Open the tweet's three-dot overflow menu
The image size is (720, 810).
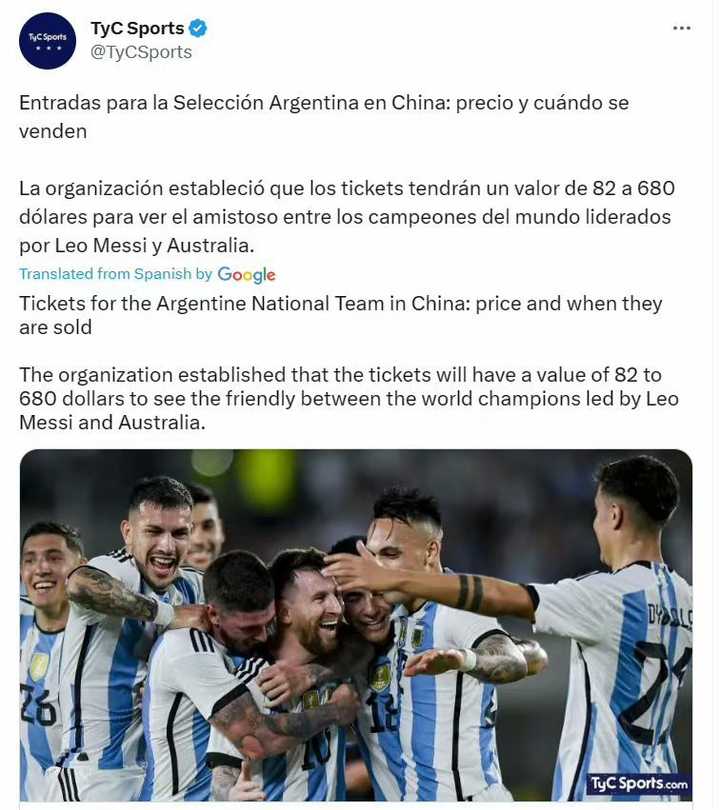pyautogui.click(x=682, y=28)
